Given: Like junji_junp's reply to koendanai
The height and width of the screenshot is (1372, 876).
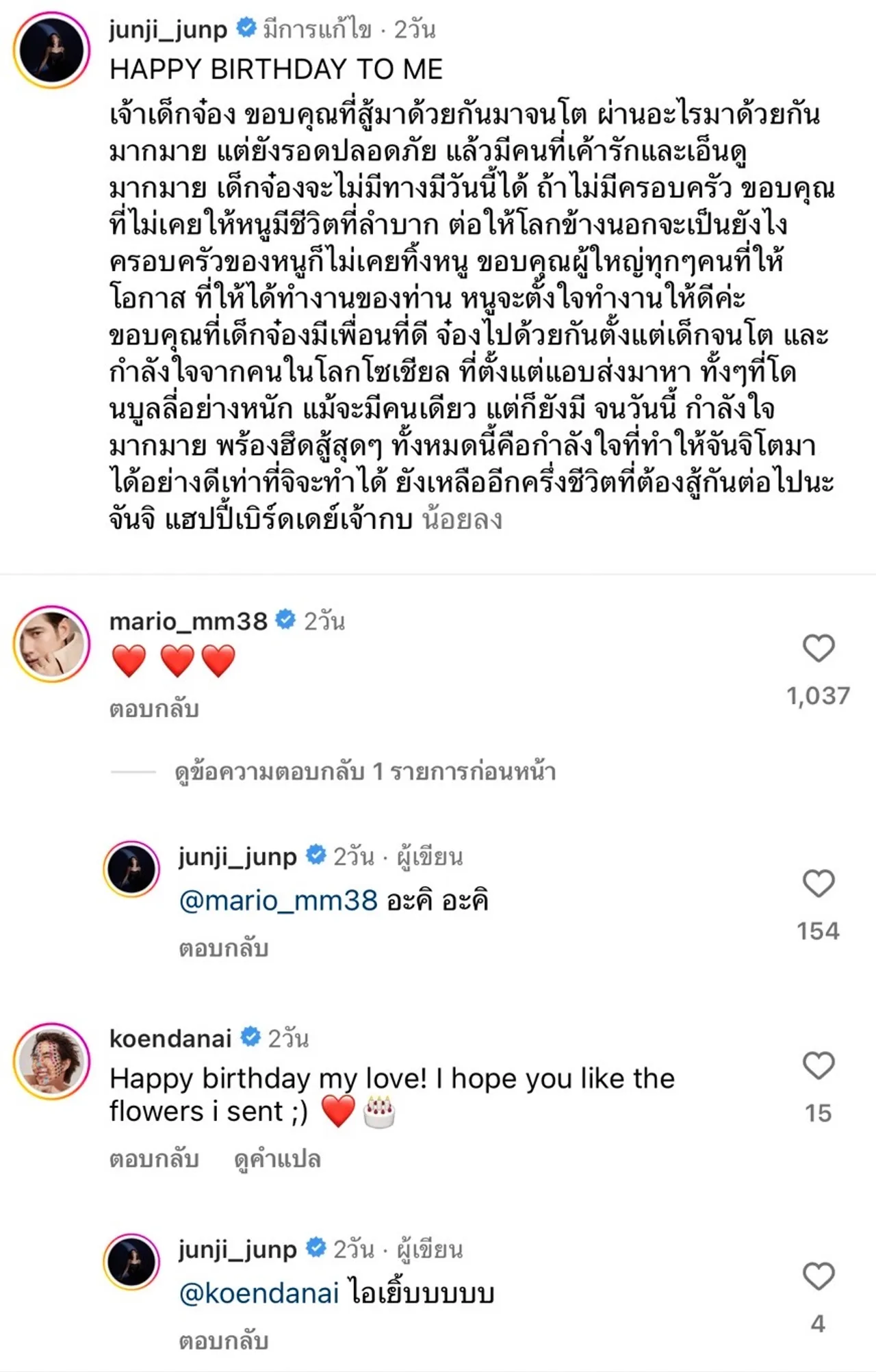Looking at the screenshot, I should coord(818,1276).
